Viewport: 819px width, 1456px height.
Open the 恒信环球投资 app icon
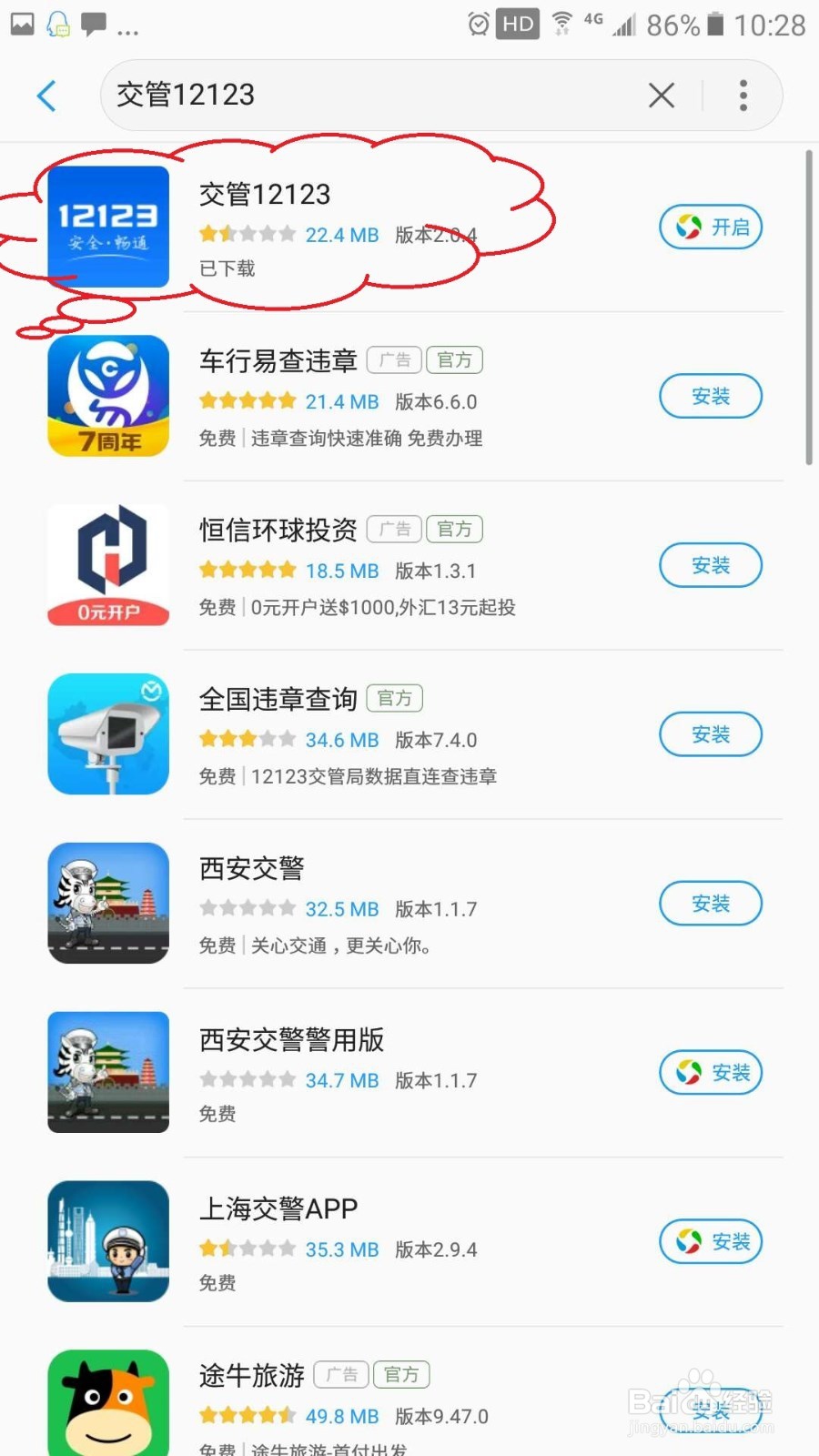point(107,564)
